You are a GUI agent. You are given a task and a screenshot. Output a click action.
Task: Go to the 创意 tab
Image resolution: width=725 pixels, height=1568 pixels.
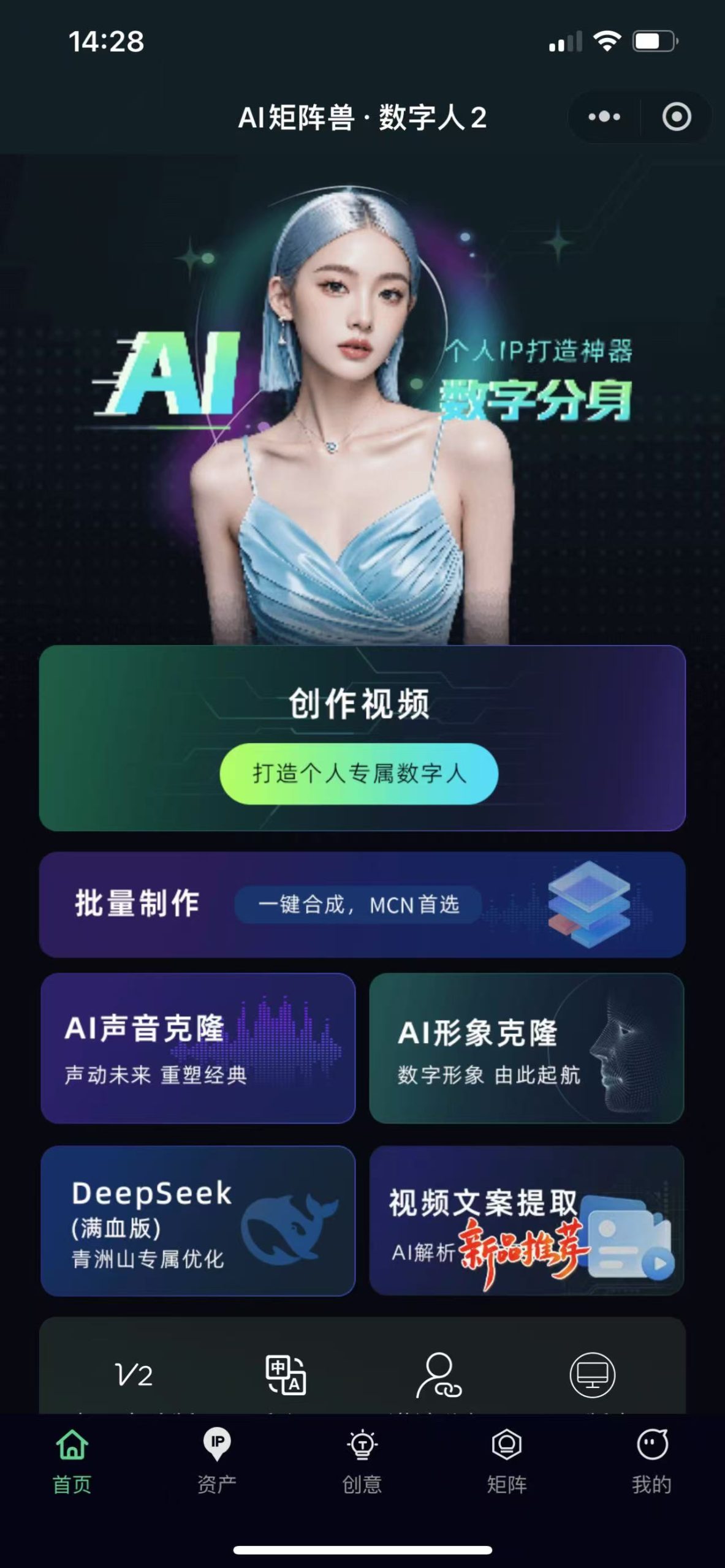point(362,1461)
